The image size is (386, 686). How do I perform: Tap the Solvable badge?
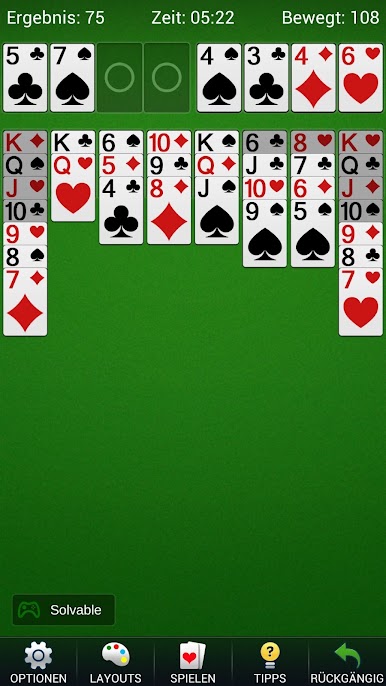[63, 610]
